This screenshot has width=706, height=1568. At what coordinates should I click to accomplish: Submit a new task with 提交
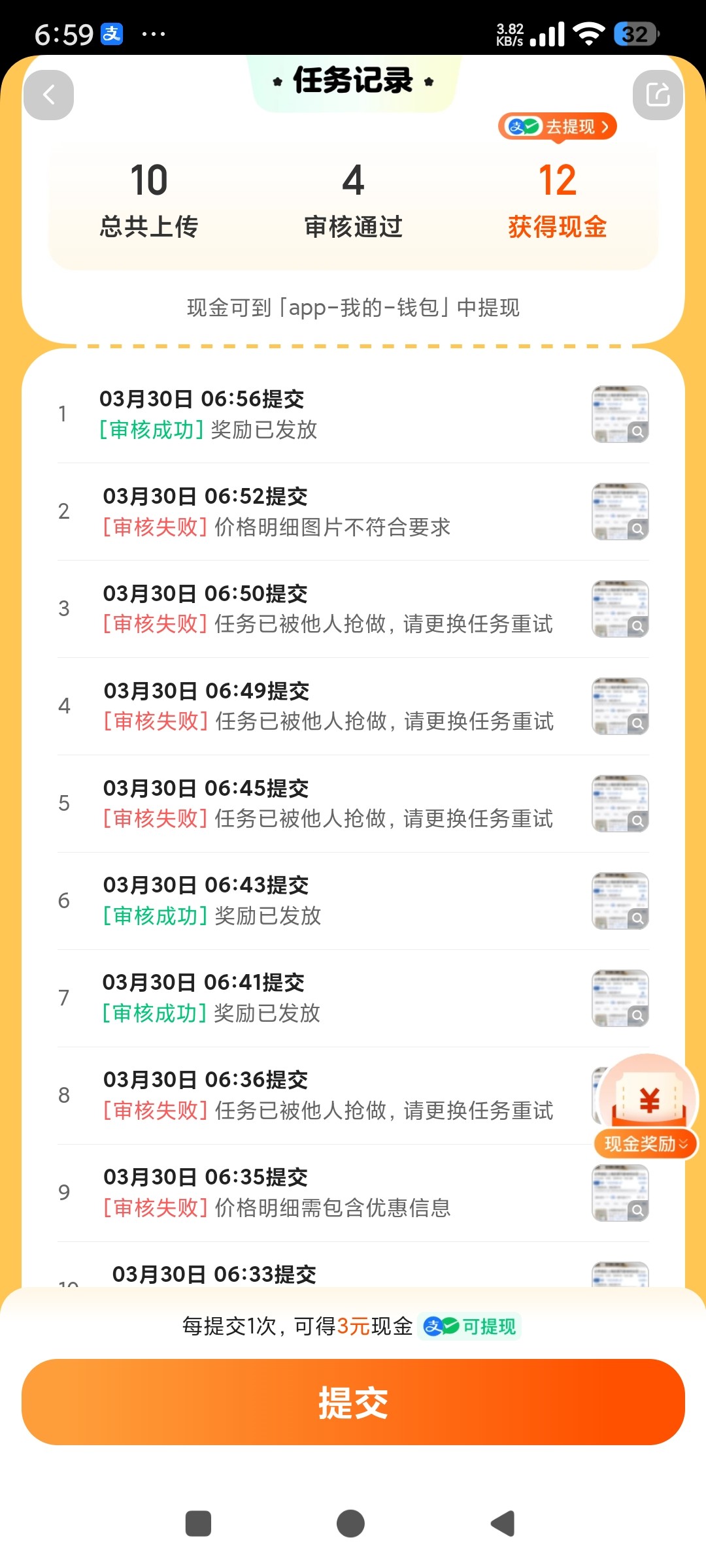353,1402
